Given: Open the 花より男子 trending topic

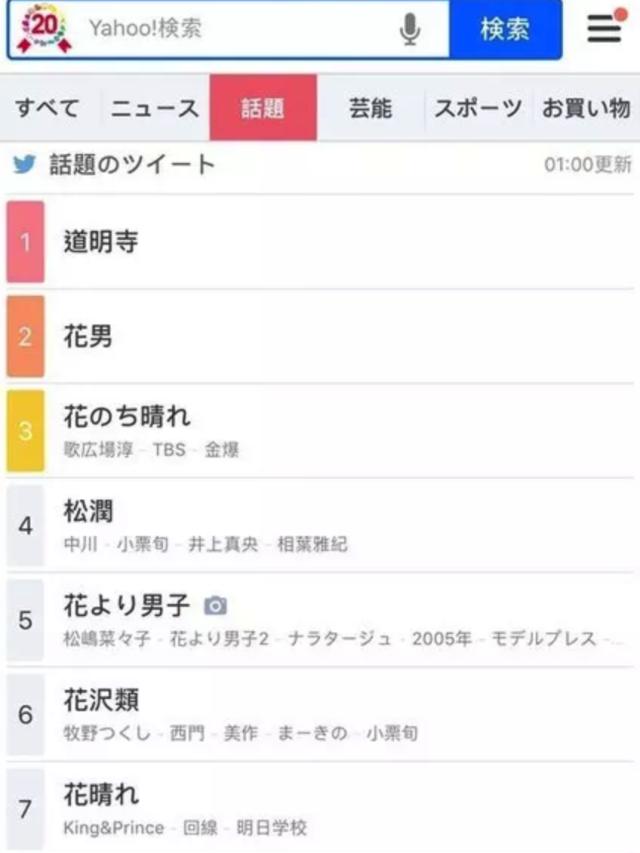Looking at the screenshot, I should coord(127,605).
